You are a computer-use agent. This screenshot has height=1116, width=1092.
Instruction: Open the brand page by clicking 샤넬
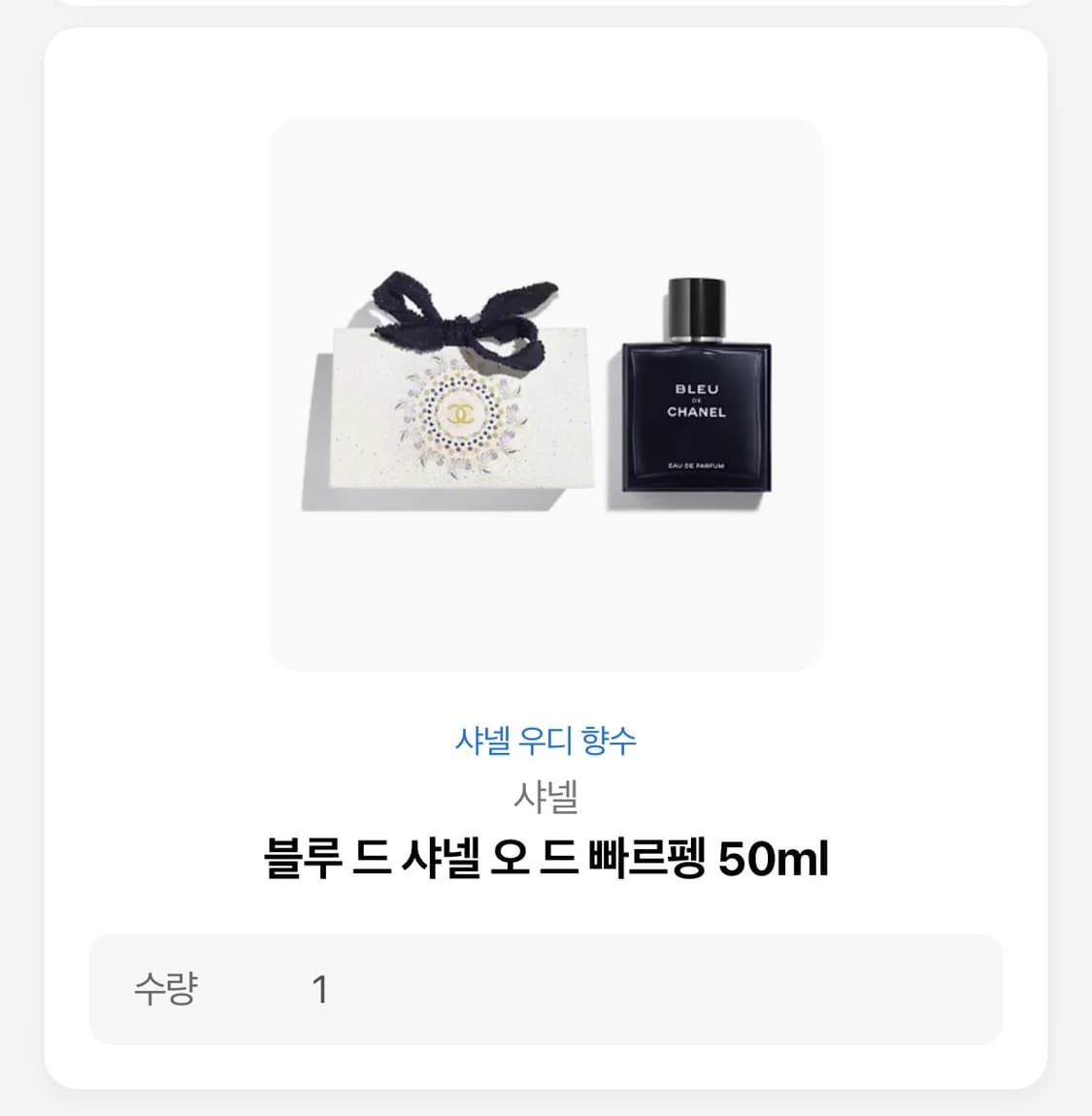546,796
